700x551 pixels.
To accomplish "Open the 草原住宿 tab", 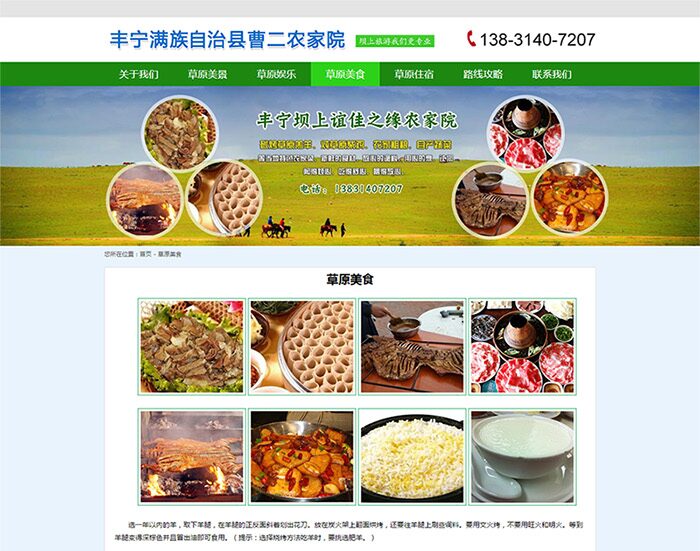I will 414,74.
